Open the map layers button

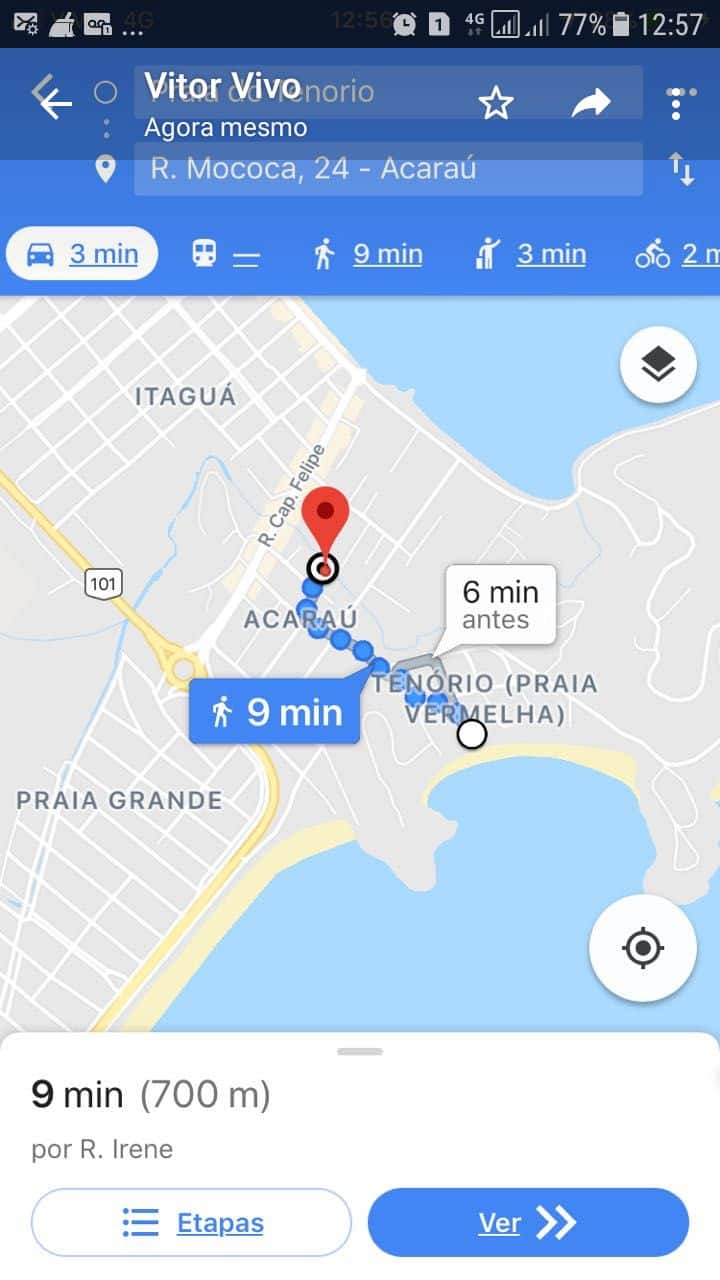click(x=657, y=365)
